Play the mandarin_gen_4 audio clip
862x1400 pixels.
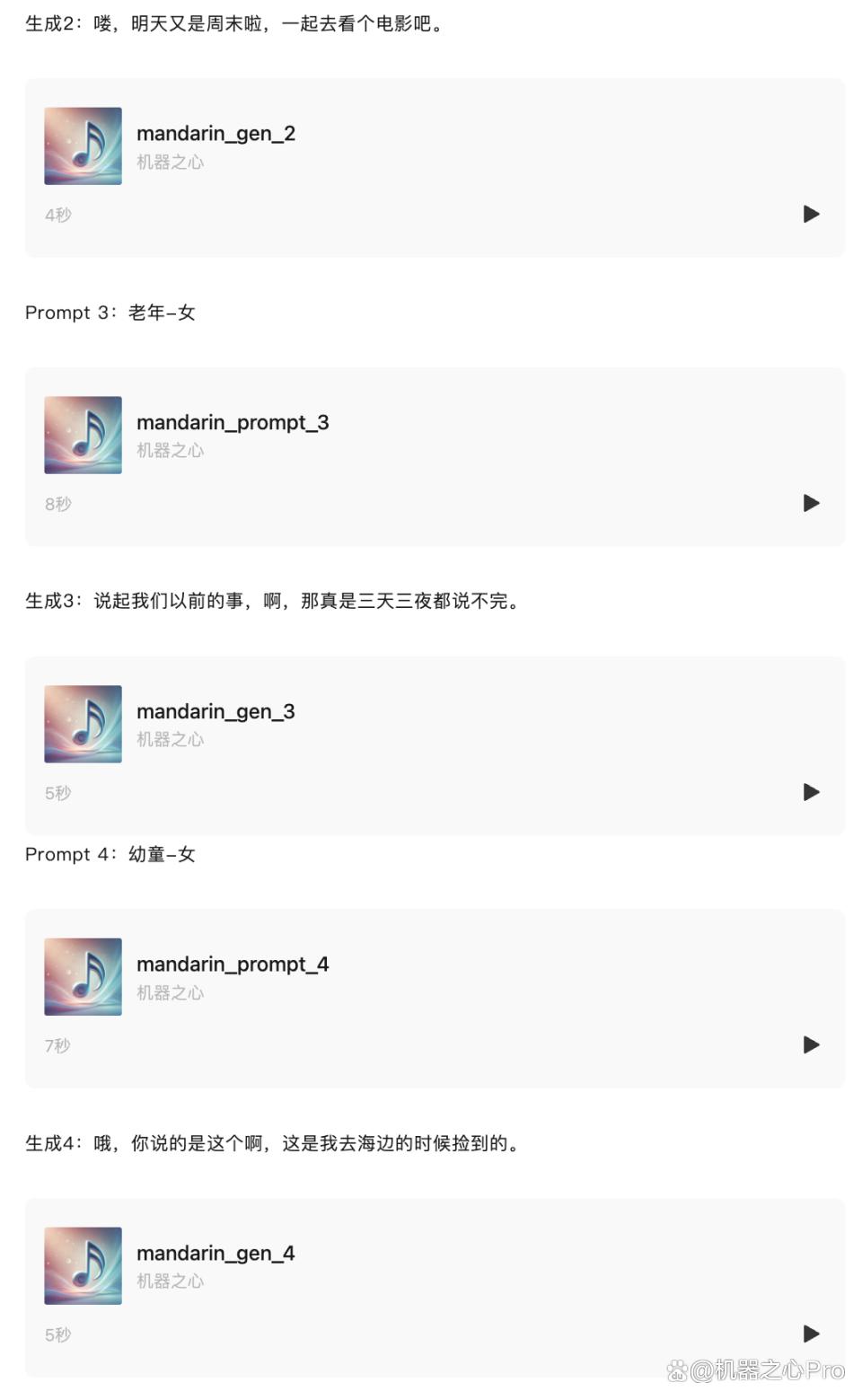[x=811, y=1334]
